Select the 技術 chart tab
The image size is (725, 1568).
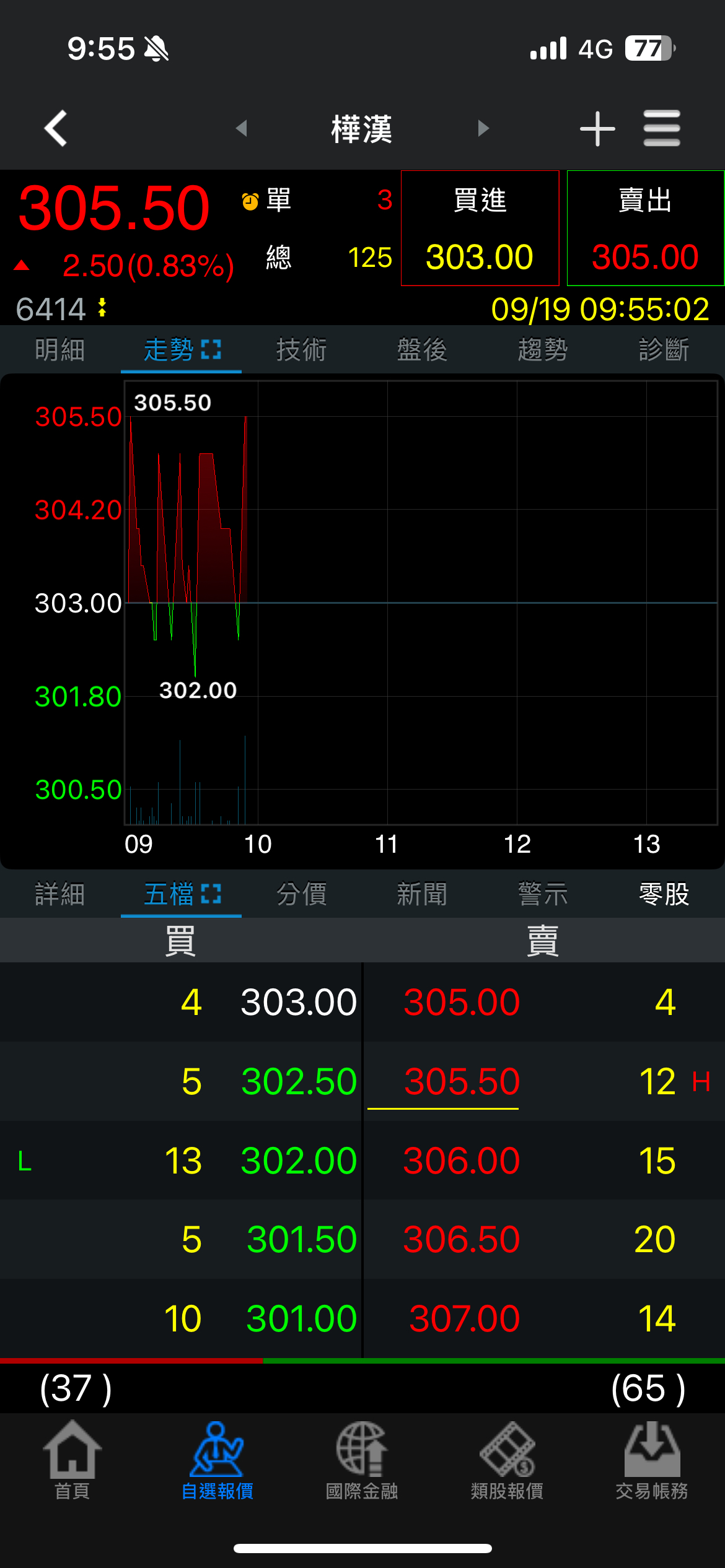(x=302, y=350)
